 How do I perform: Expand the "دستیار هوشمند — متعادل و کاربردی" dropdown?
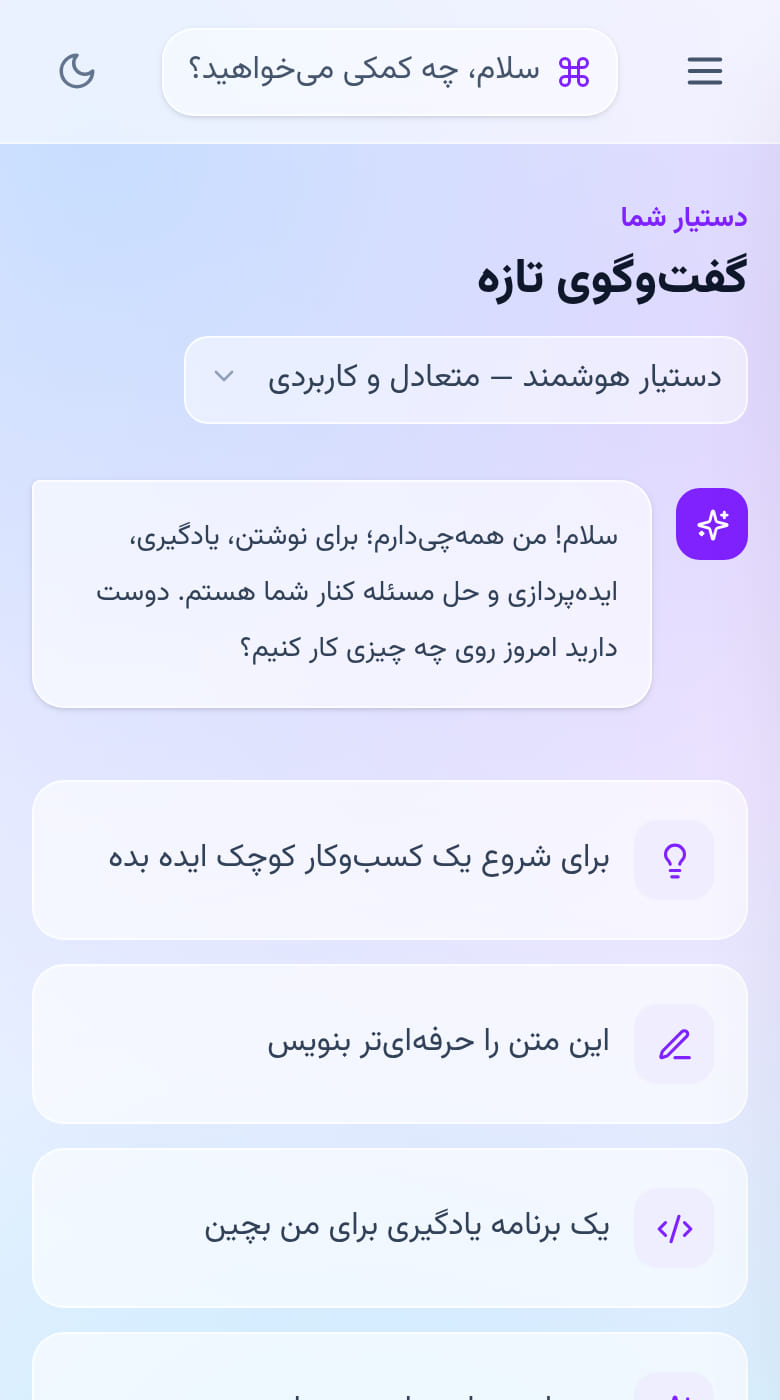point(466,379)
